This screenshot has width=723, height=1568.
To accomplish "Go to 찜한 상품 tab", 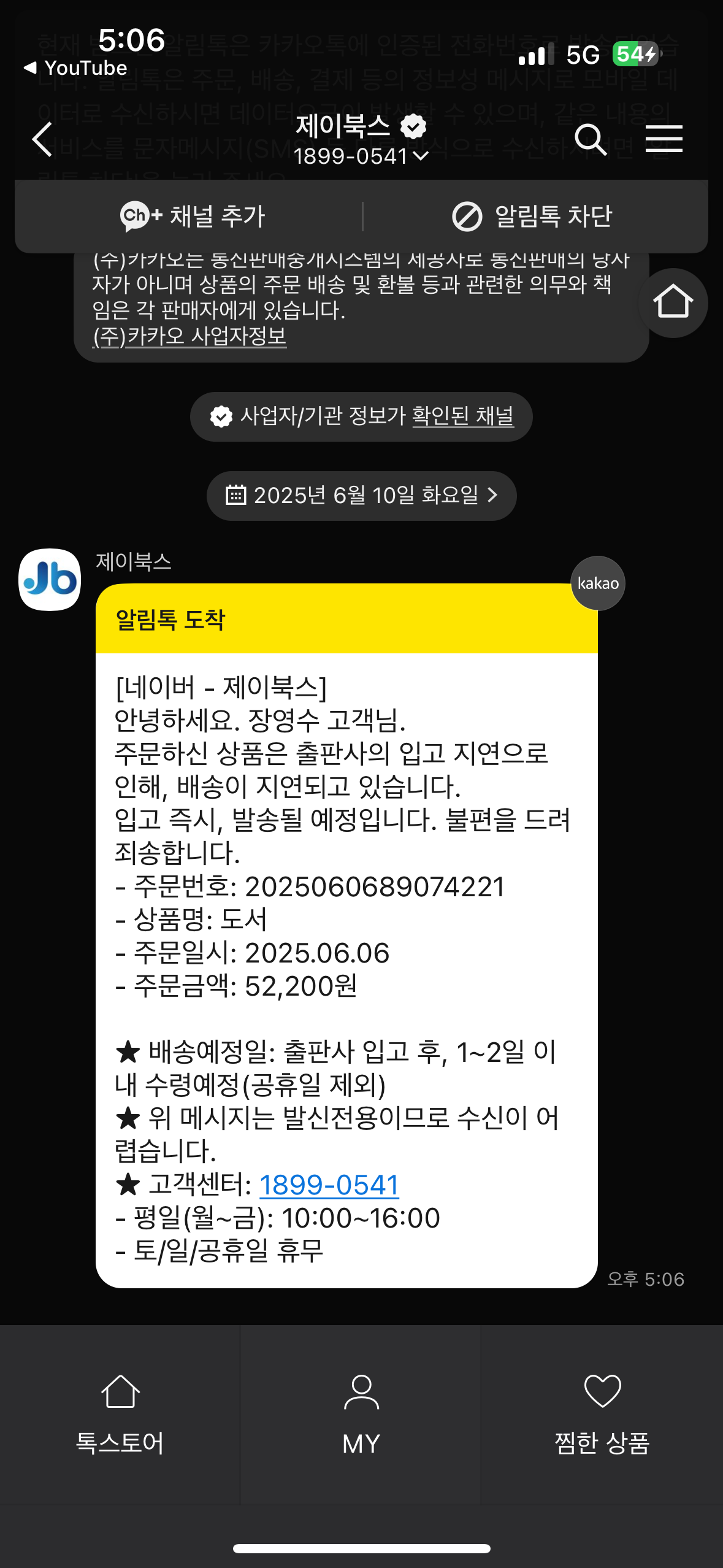I will [x=602, y=1415].
